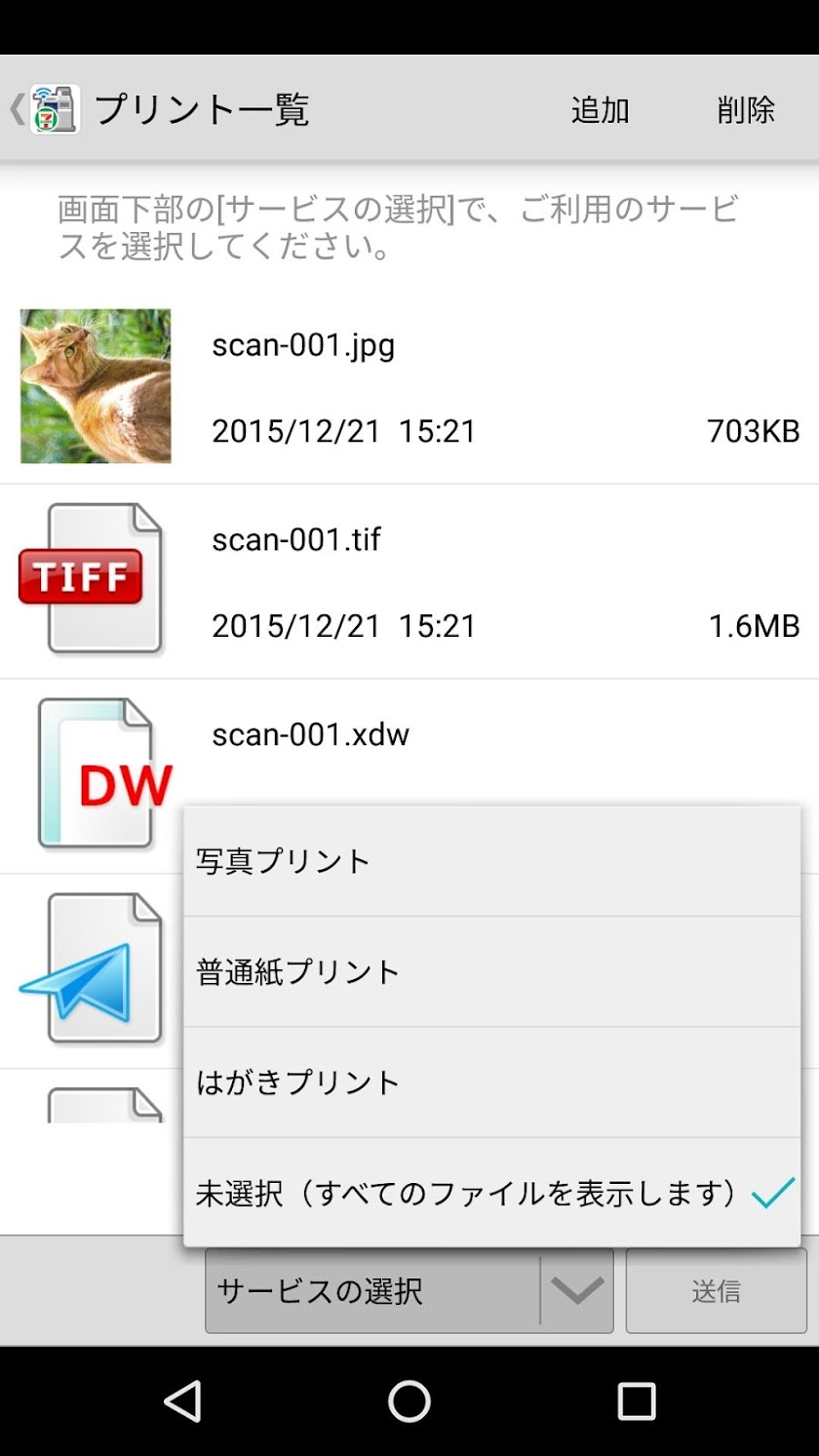Image resolution: width=819 pixels, height=1456 pixels.
Task: Tap 追加 to add a file
Action: [600, 109]
